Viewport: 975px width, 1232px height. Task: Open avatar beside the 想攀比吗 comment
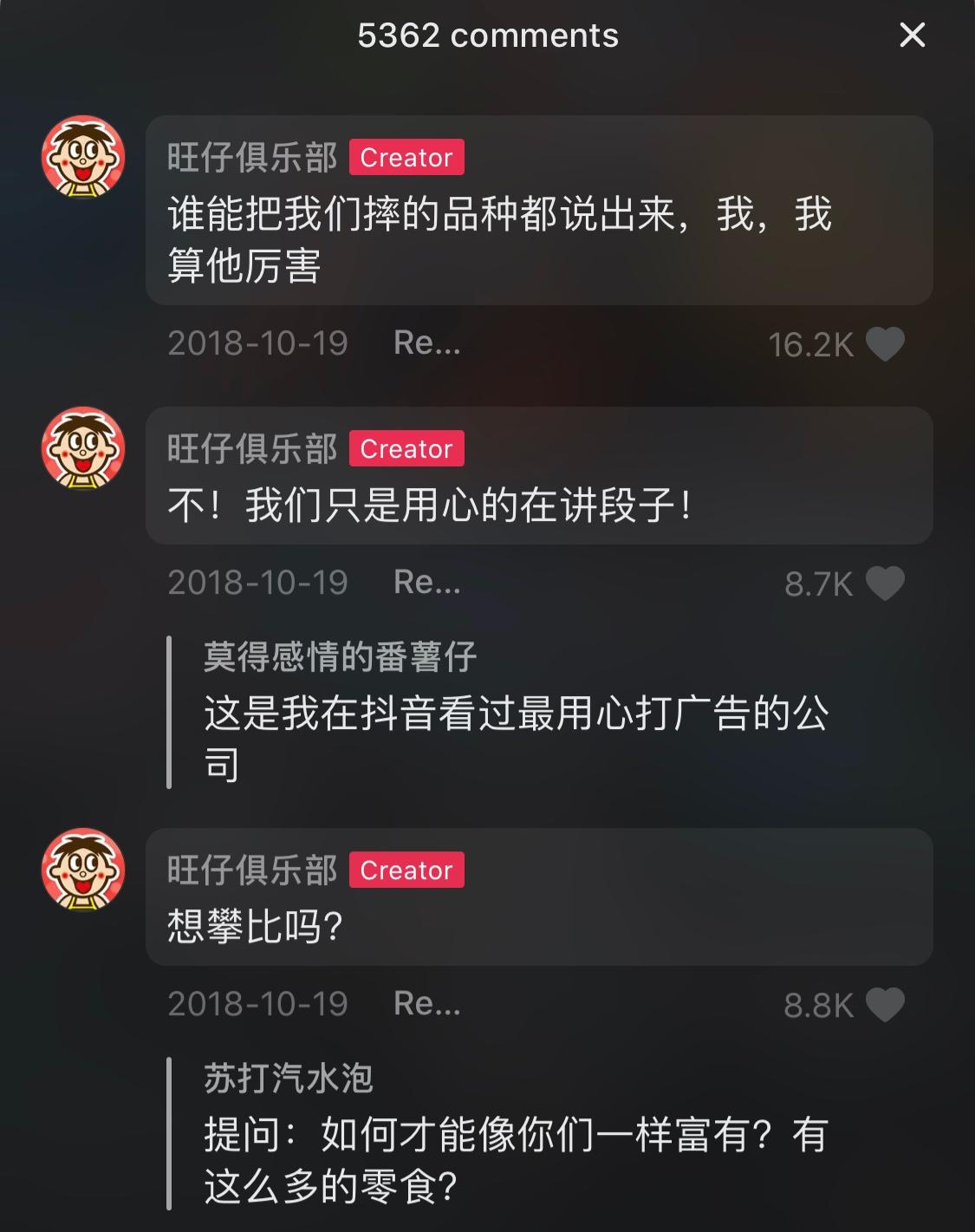(83, 870)
